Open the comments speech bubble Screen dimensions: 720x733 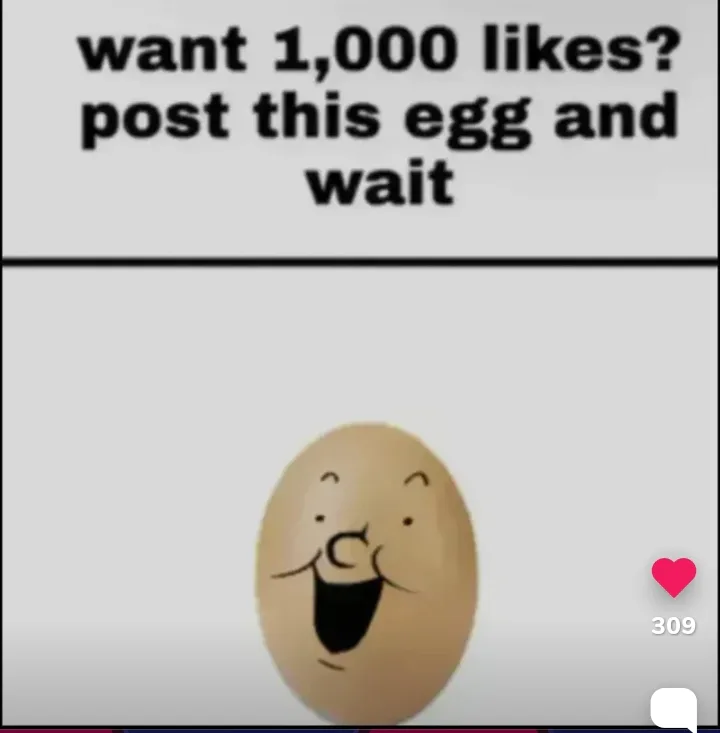pyautogui.click(x=673, y=709)
